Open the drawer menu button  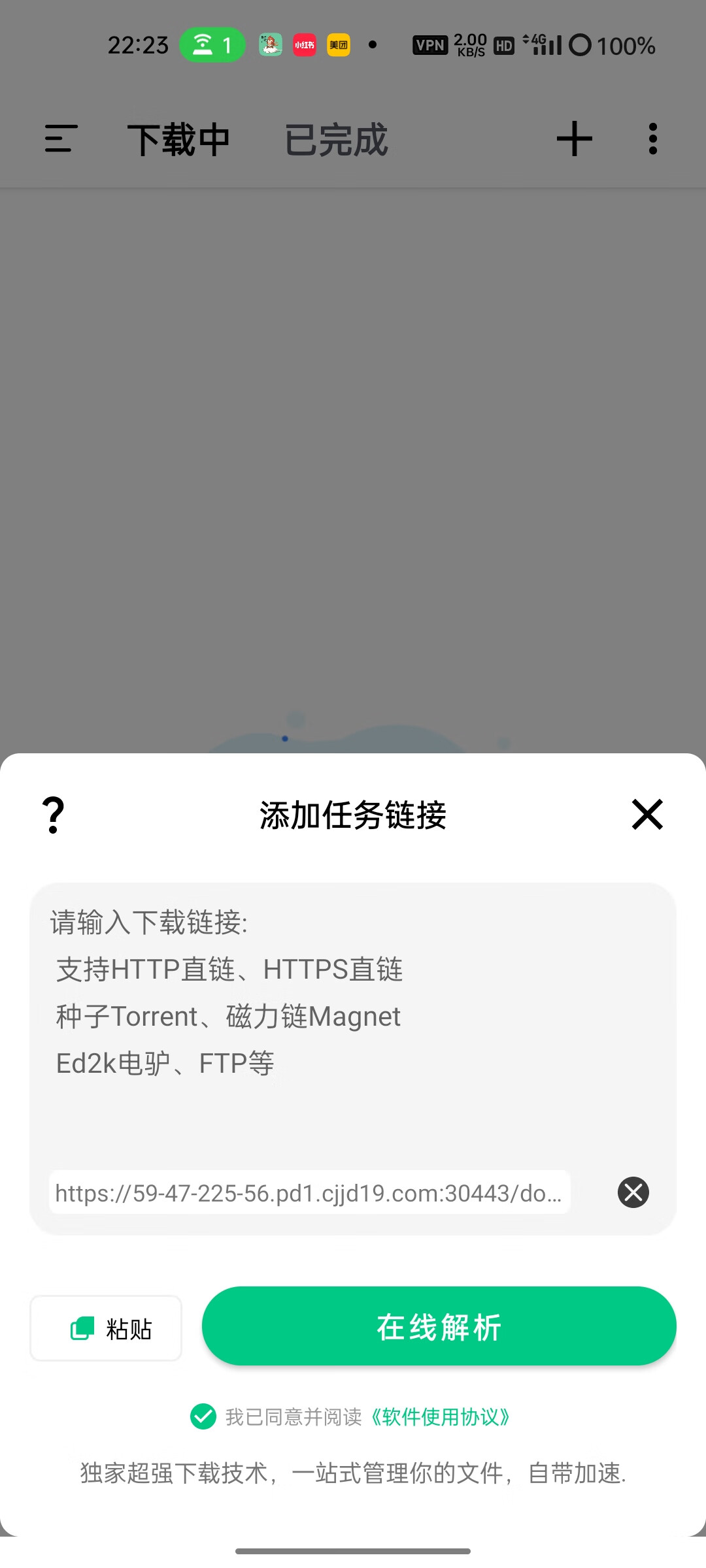coord(61,139)
